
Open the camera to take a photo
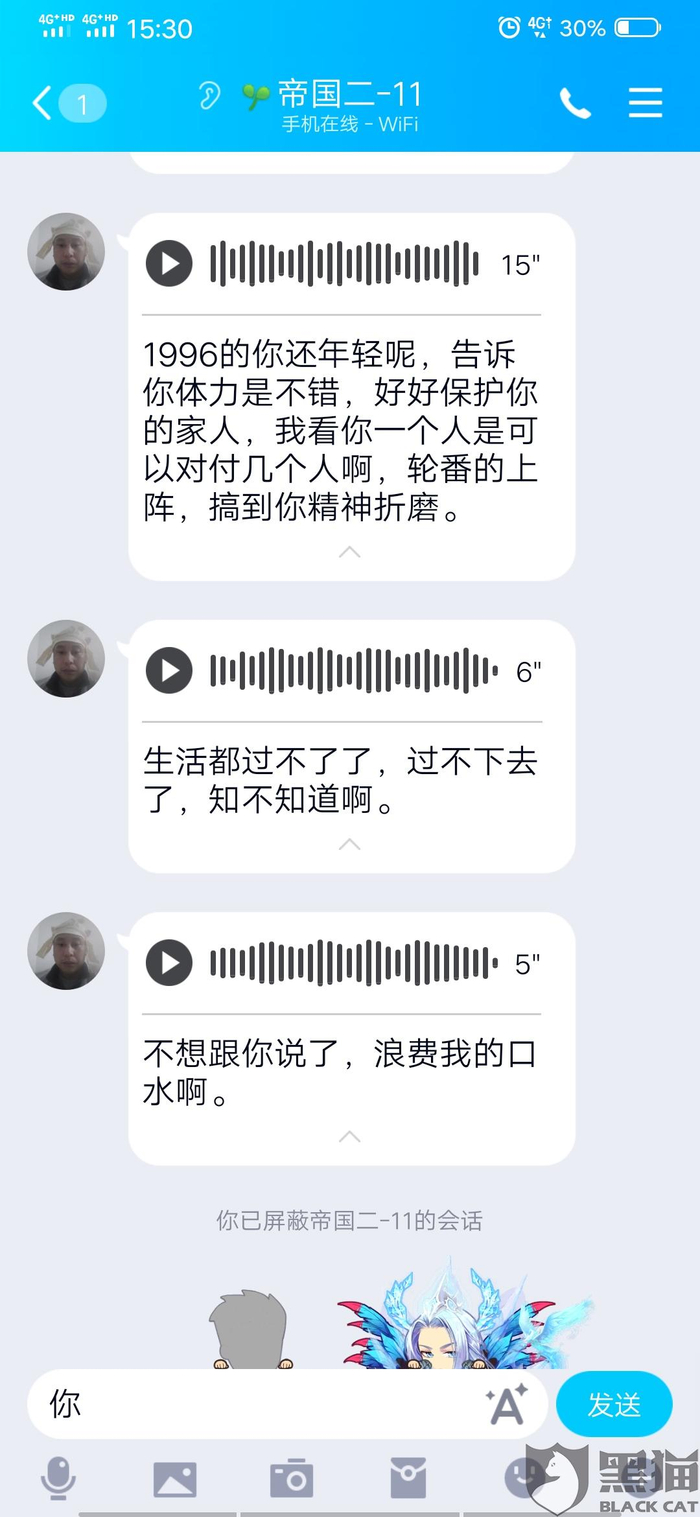coord(292,1478)
